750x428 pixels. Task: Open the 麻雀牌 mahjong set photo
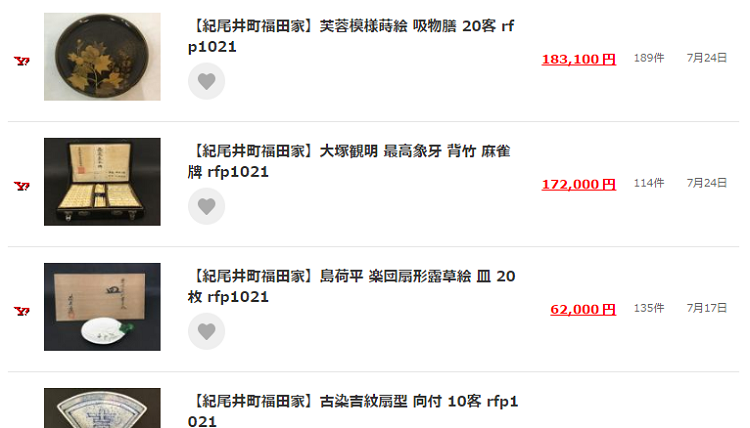pyautogui.click(x=102, y=182)
